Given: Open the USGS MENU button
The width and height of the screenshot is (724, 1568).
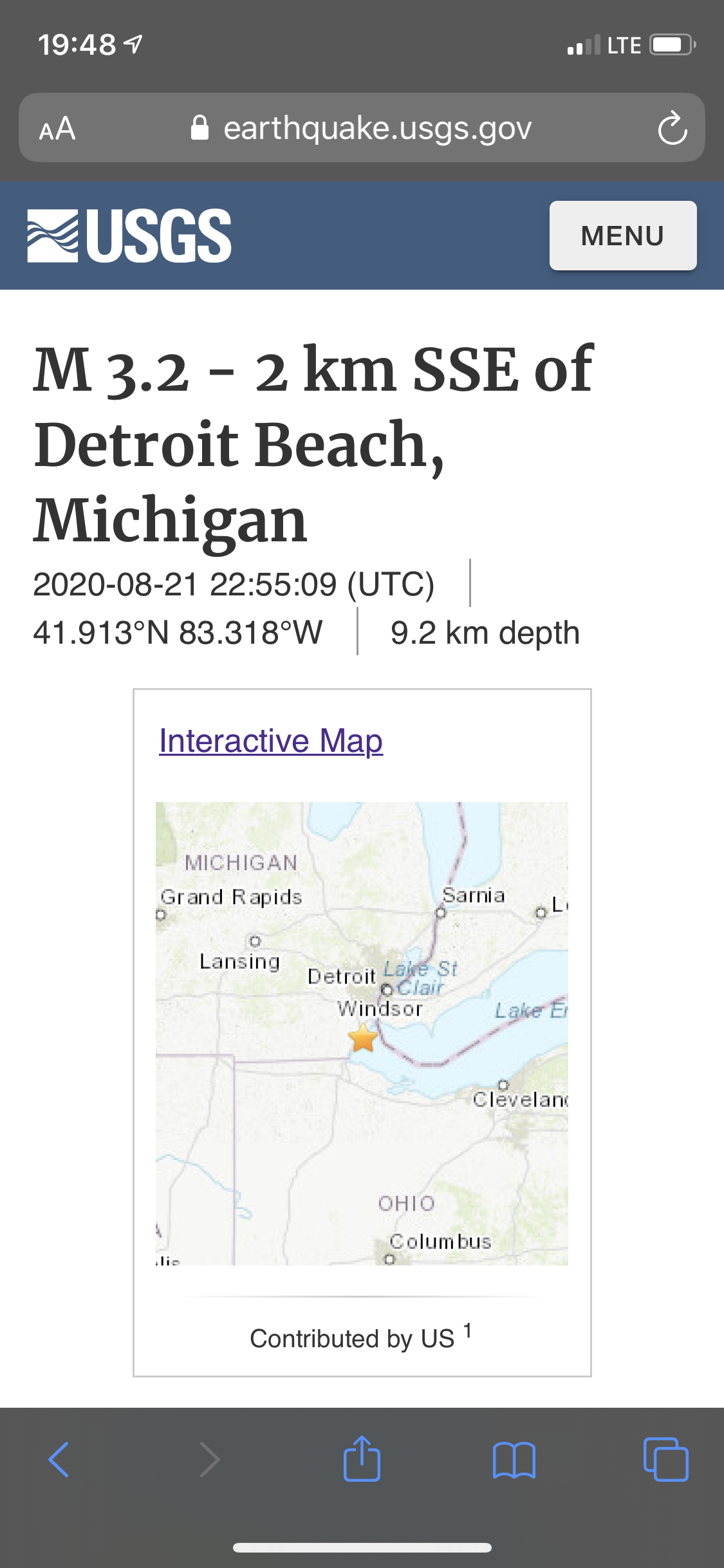Looking at the screenshot, I should click(622, 236).
